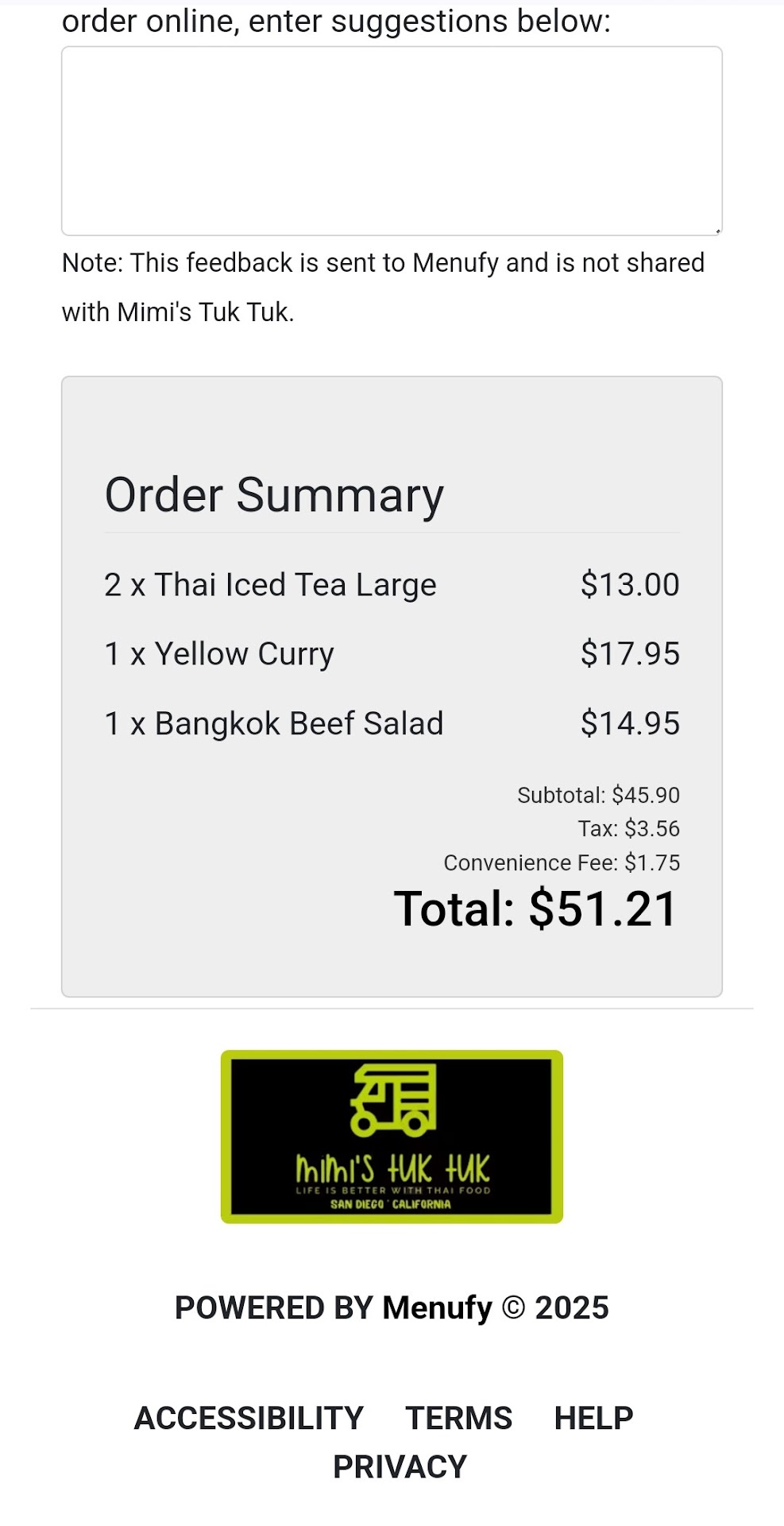784x1526 pixels.
Task: Open the Accessibility page
Action: click(249, 1418)
